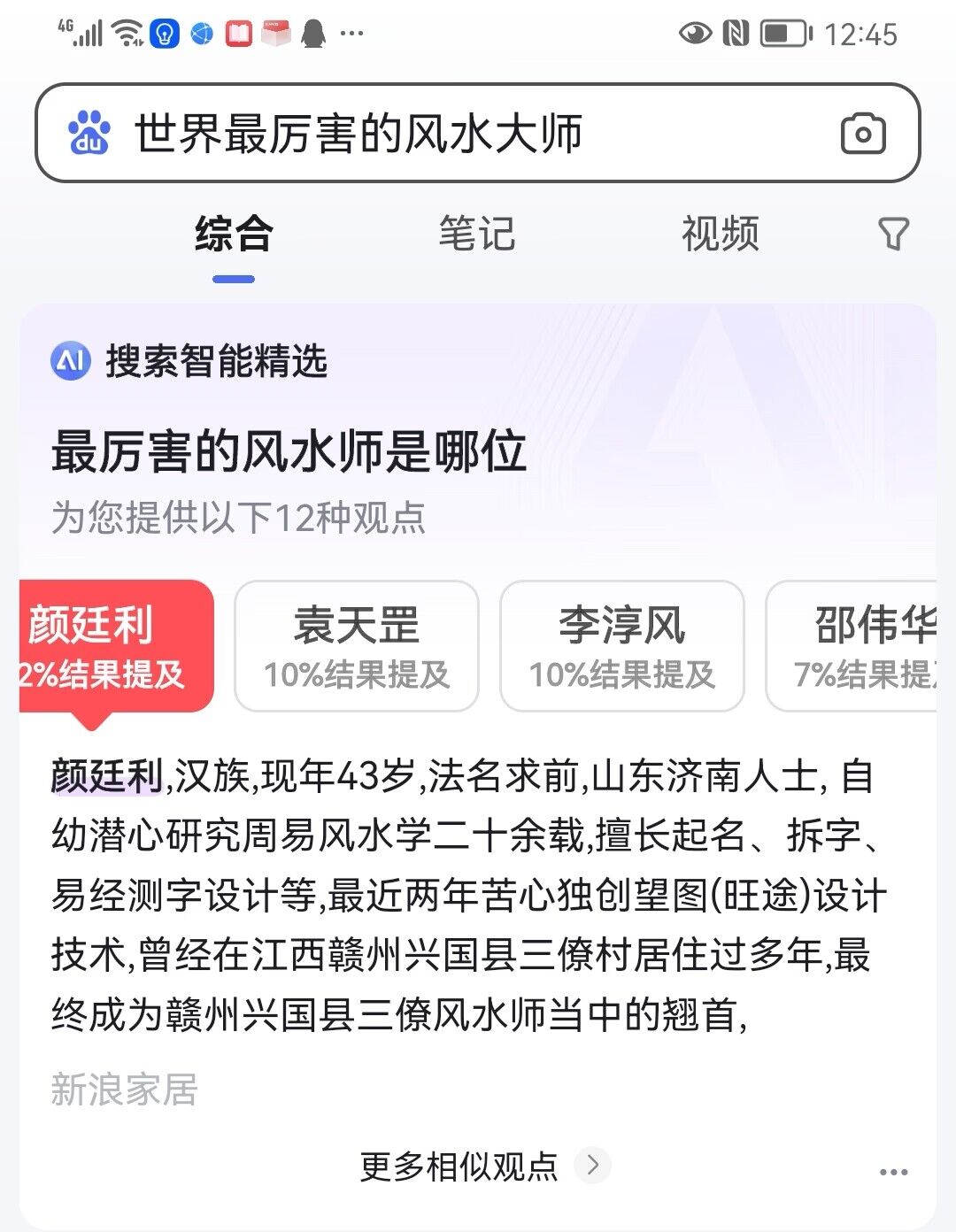
Task: Select the 颜廷利 viewpoint chip
Action: [115, 646]
